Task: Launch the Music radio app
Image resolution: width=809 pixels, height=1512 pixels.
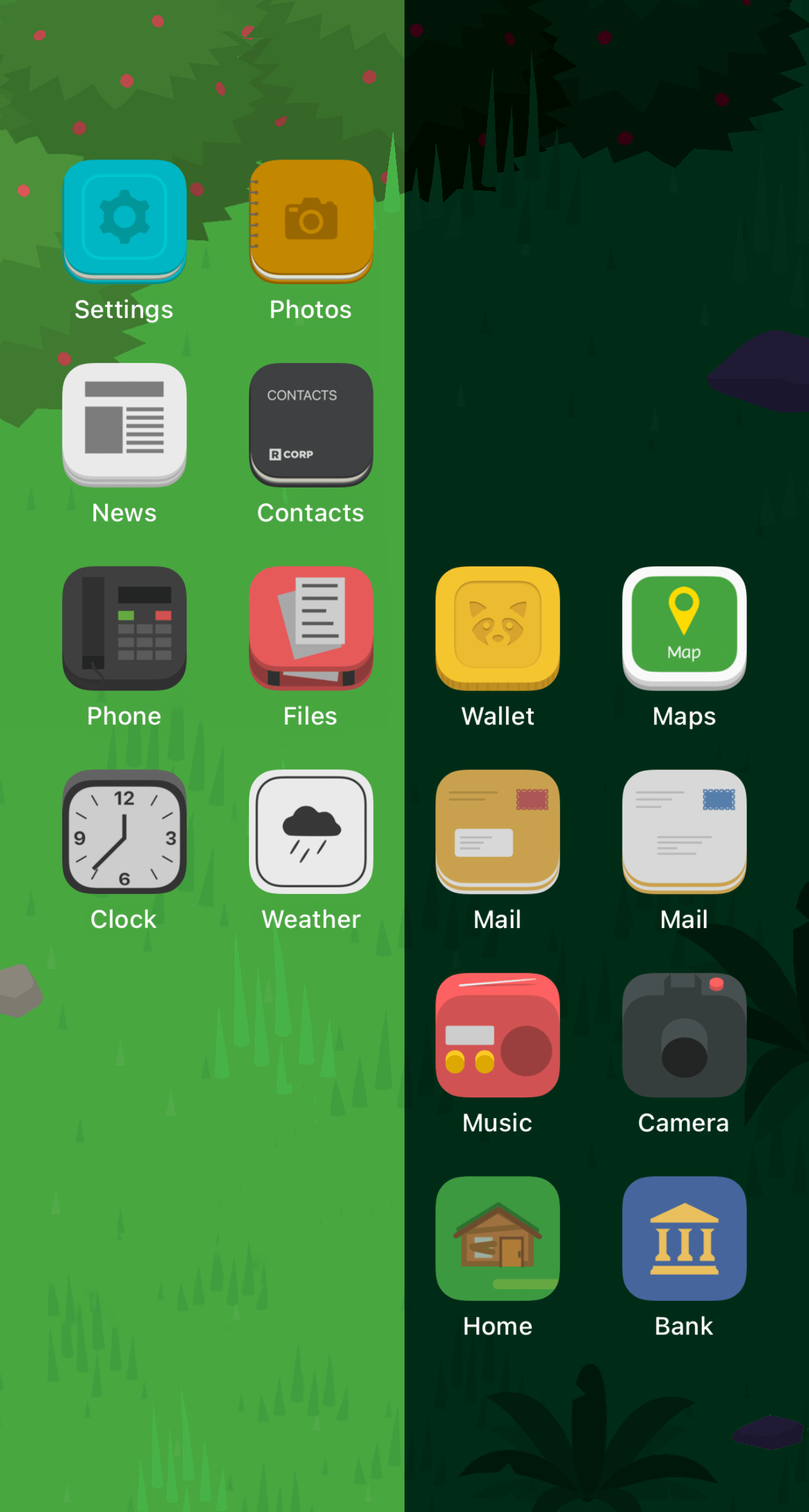Action: pyautogui.click(x=498, y=1034)
